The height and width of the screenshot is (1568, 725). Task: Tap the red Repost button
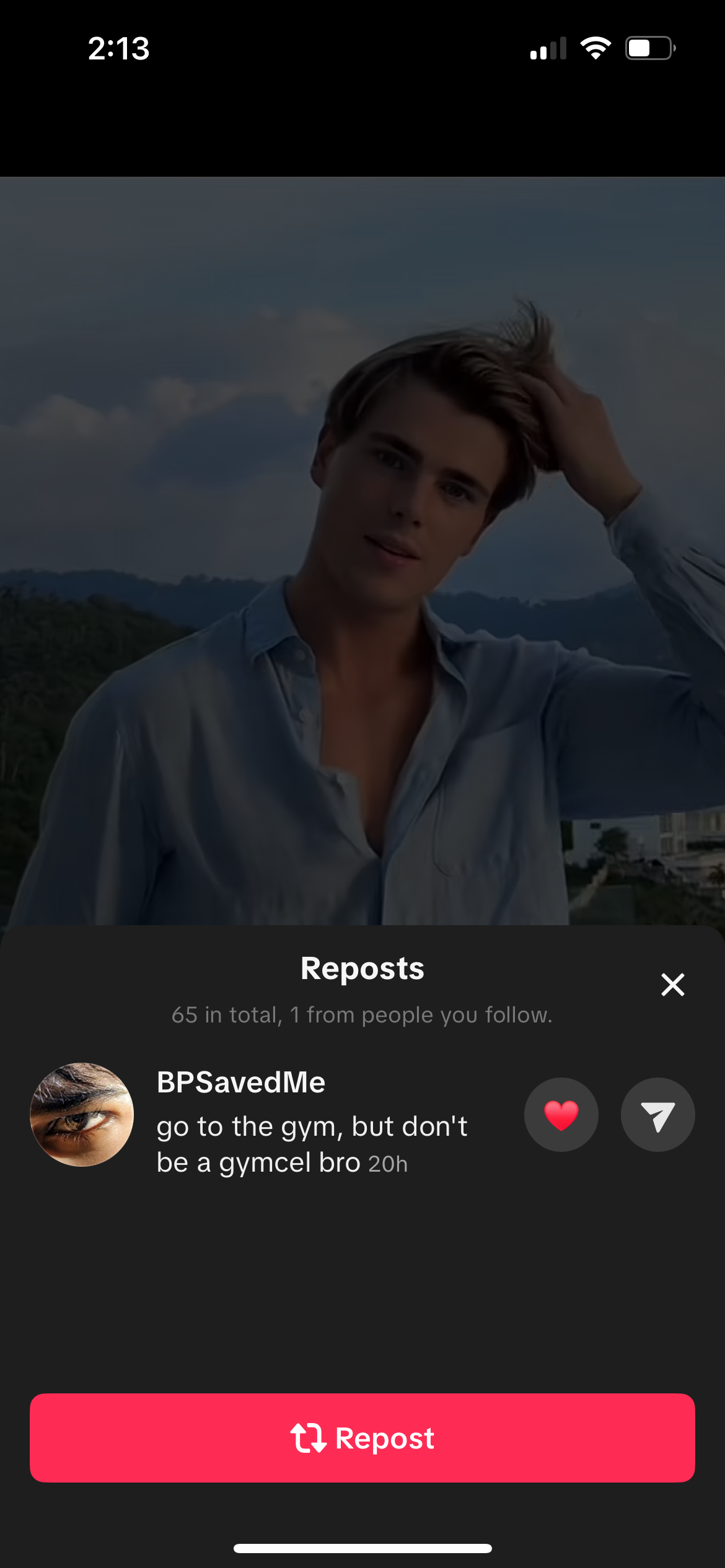(362, 1437)
